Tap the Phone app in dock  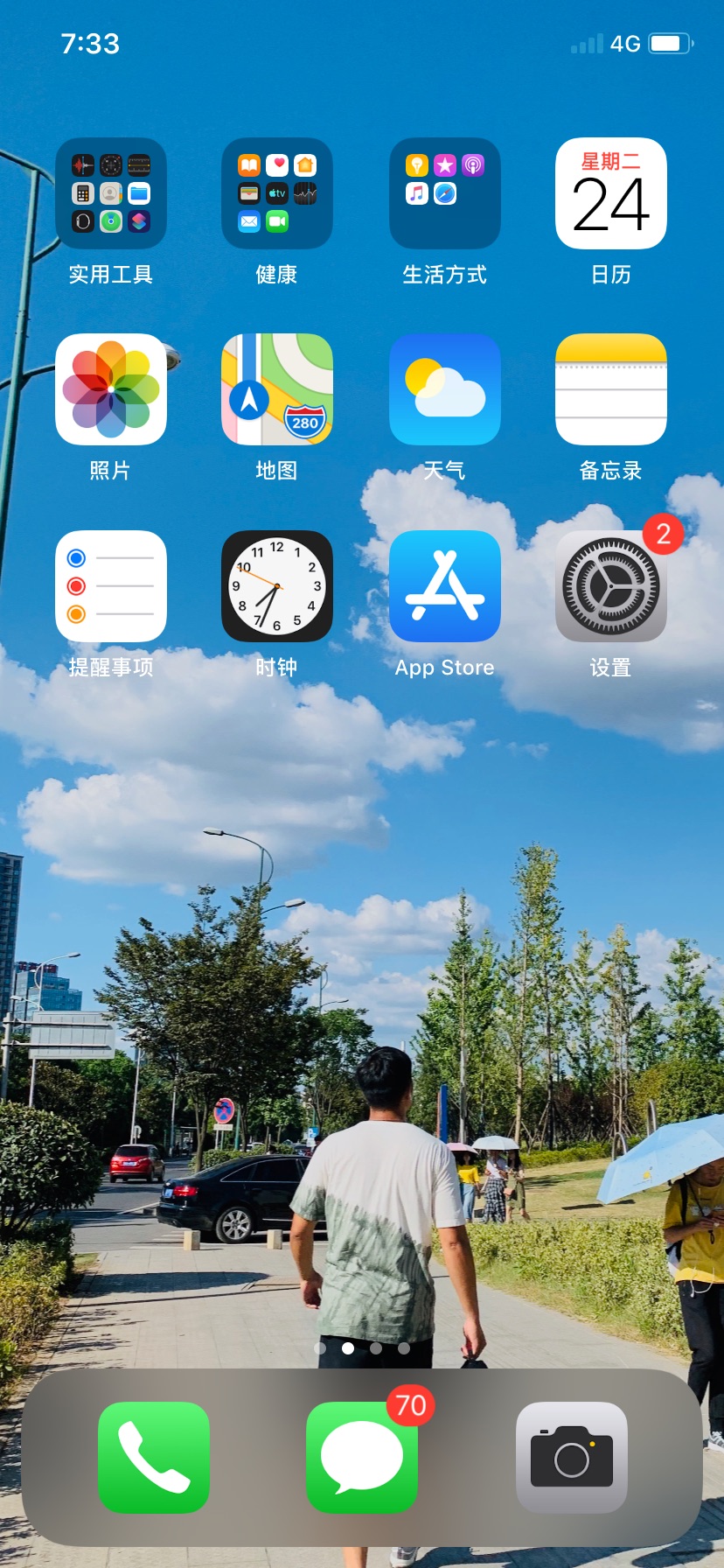[x=154, y=1458]
